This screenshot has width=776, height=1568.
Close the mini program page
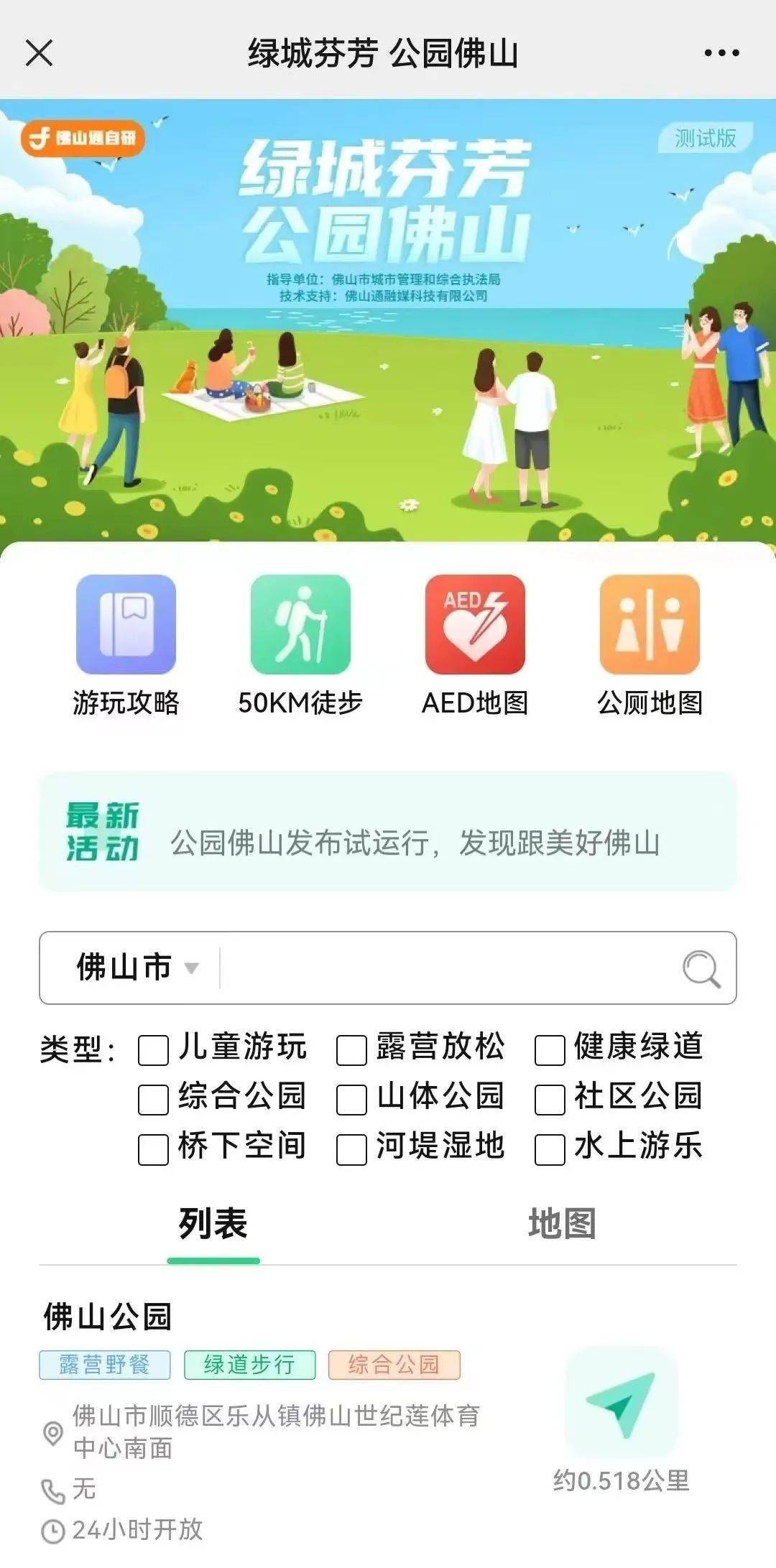(39, 52)
